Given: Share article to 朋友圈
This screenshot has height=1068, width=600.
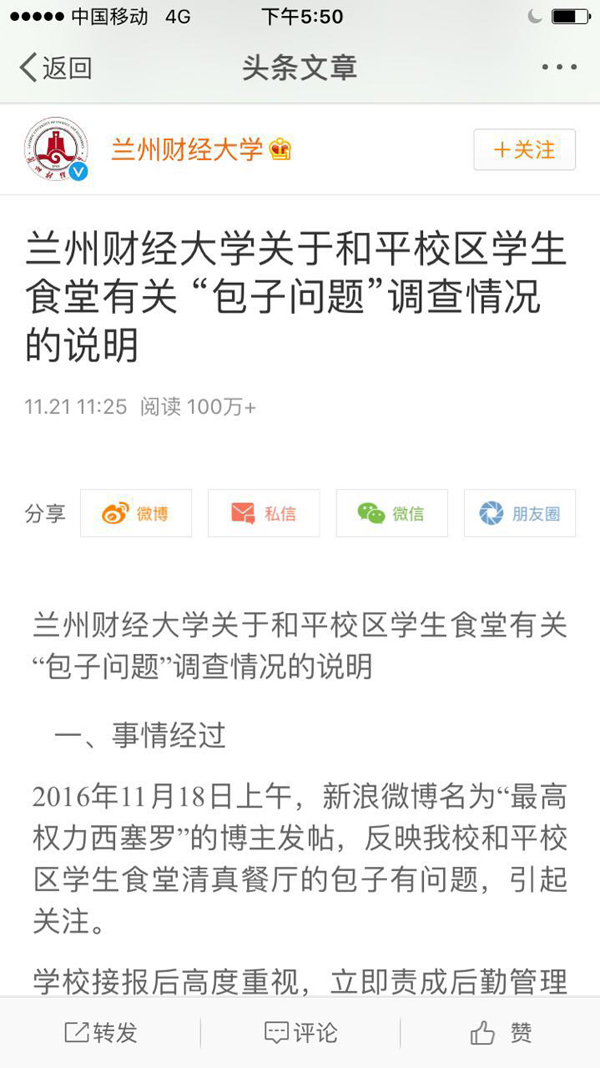Looking at the screenshot, I should point(519,513).
